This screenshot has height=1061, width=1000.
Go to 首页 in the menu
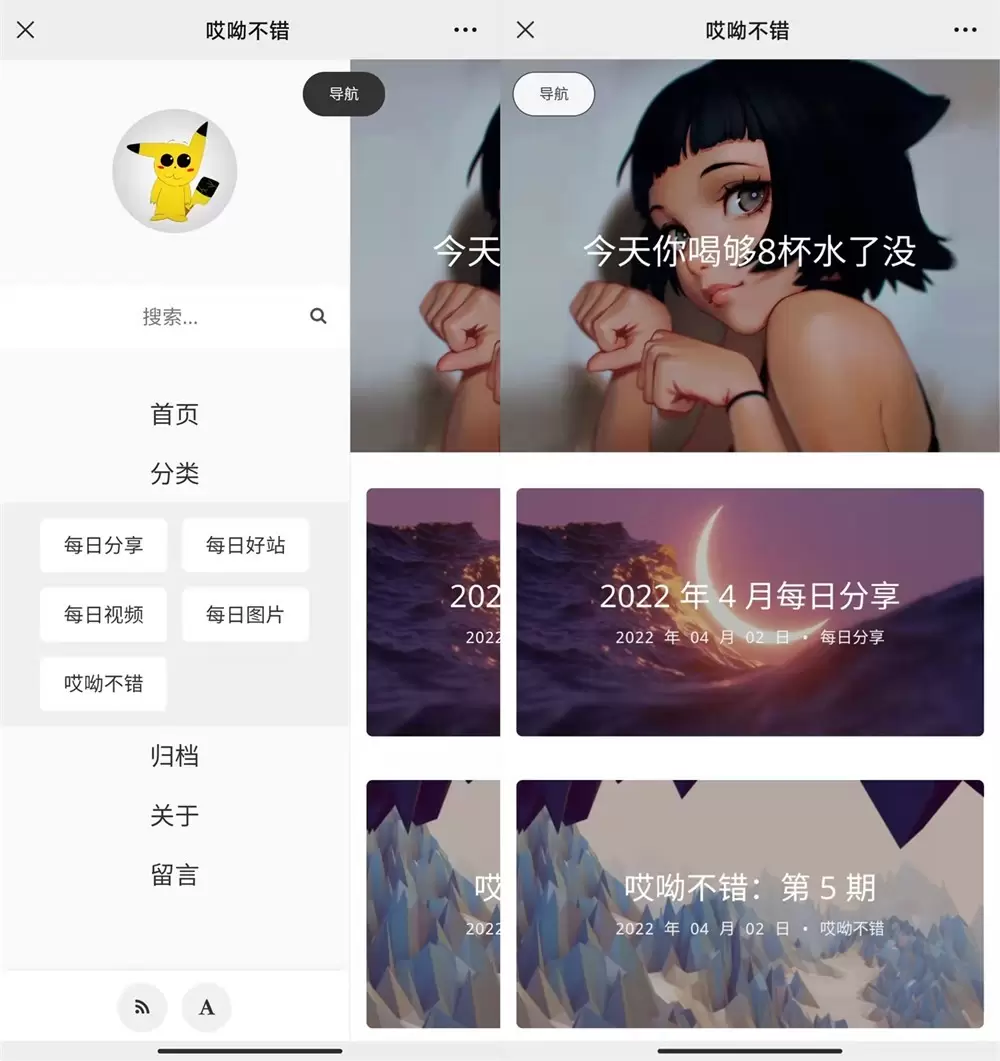(x=175, y=414)
